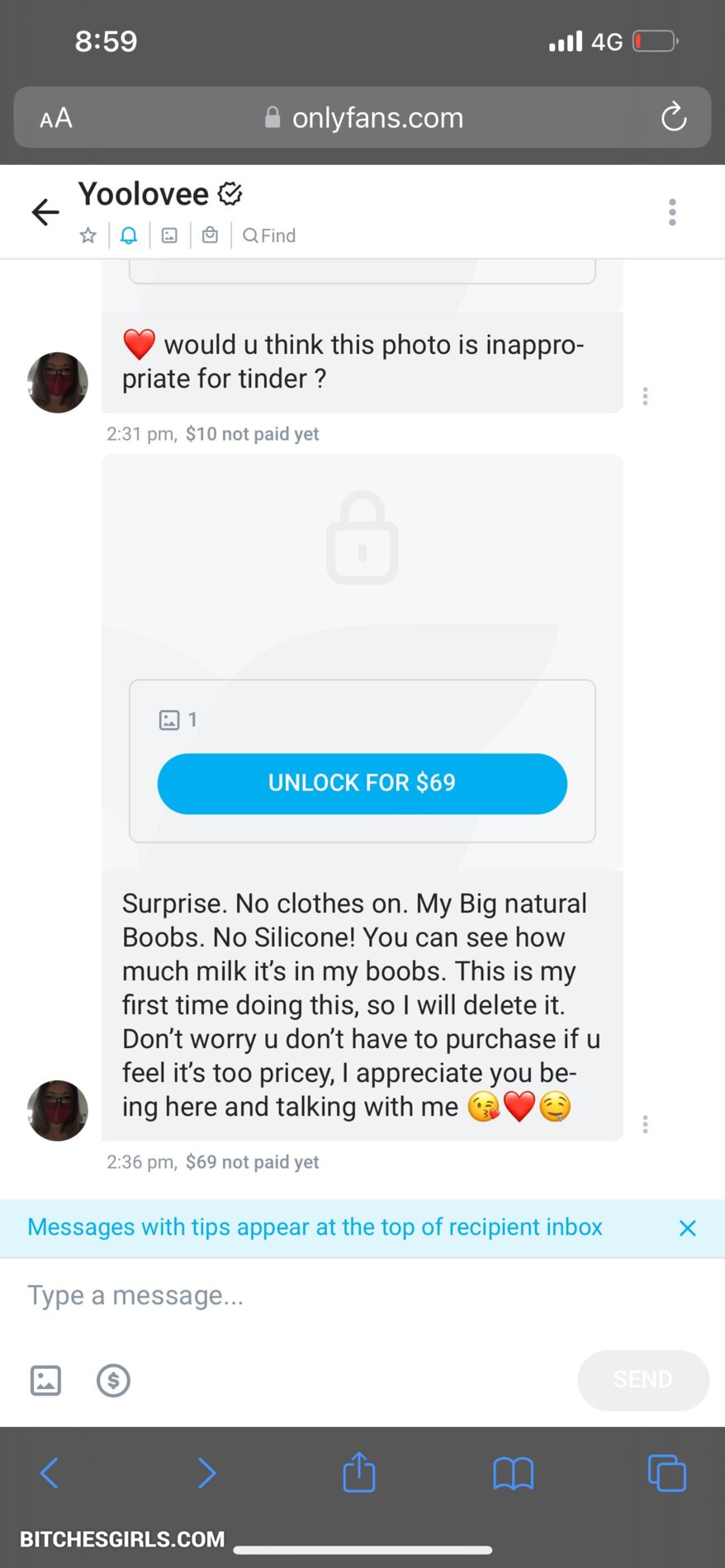The width and height of the screenshot is (725, 1568).
Task: Show open Safari tabs
Action: [x=666, y=1473]
